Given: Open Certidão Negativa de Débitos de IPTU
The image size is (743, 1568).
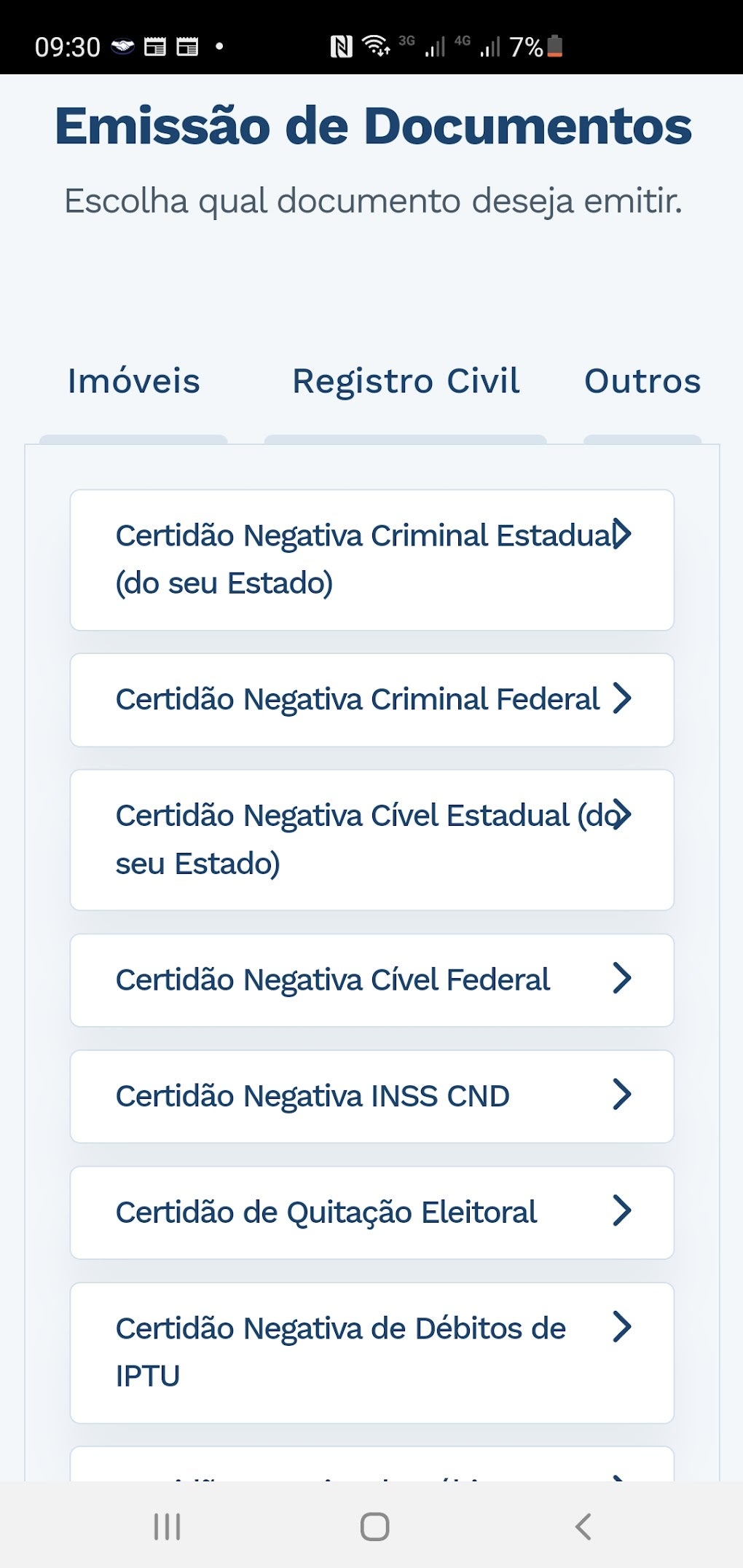Looking at the screenshot, I should pos(371,1352).
